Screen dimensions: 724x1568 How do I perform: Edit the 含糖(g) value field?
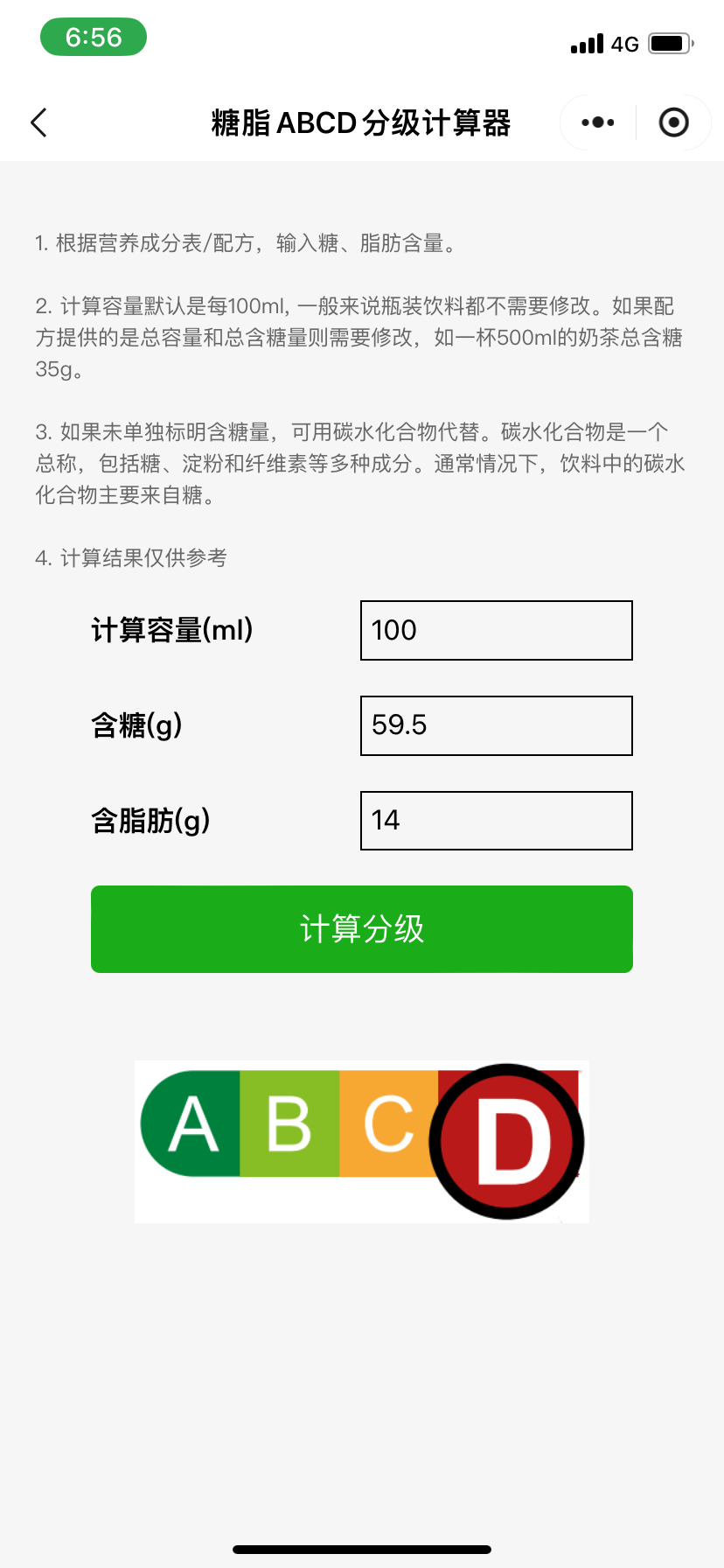496,725
